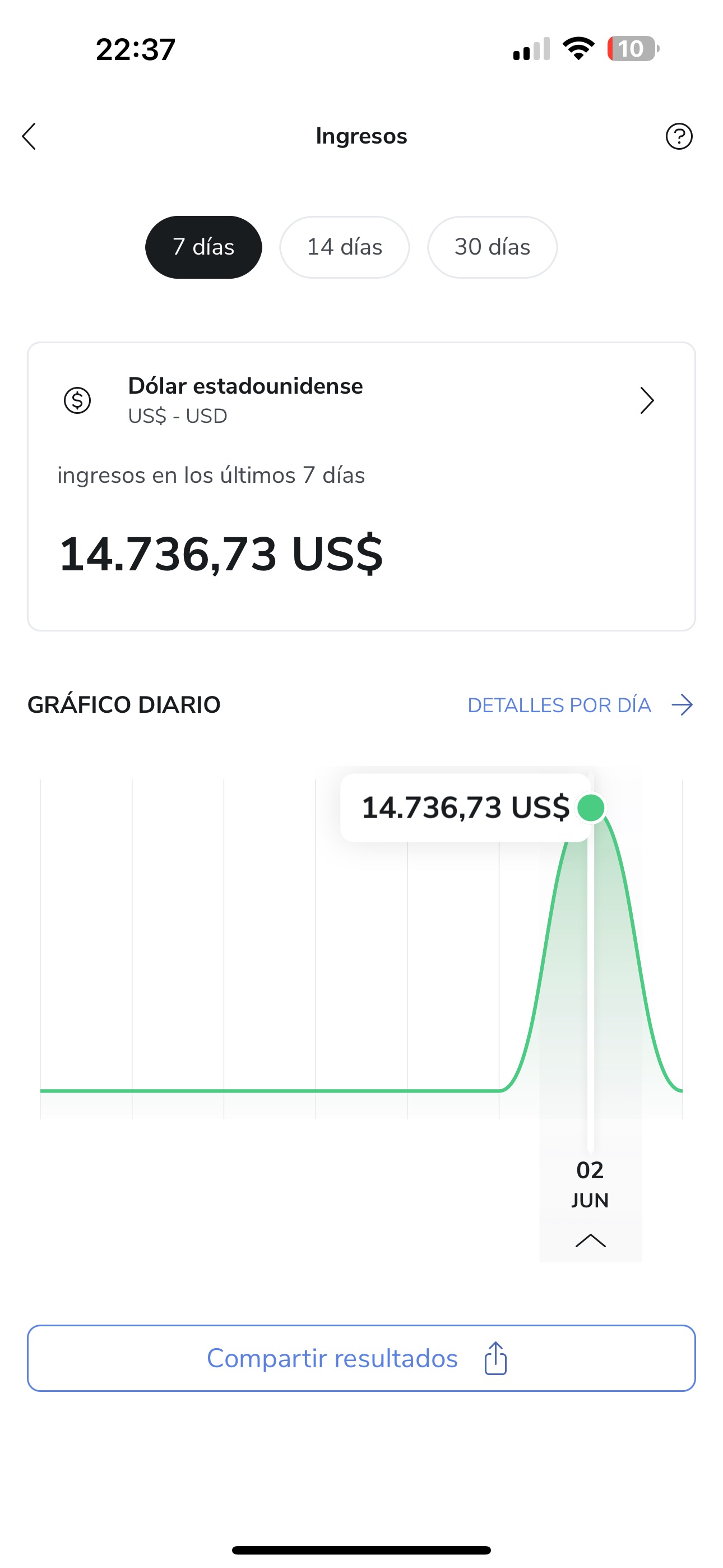The height and width of the screenshot is (1568, 723).
Task: Open the Dólar estadounidense currency row
Action: 361,400
